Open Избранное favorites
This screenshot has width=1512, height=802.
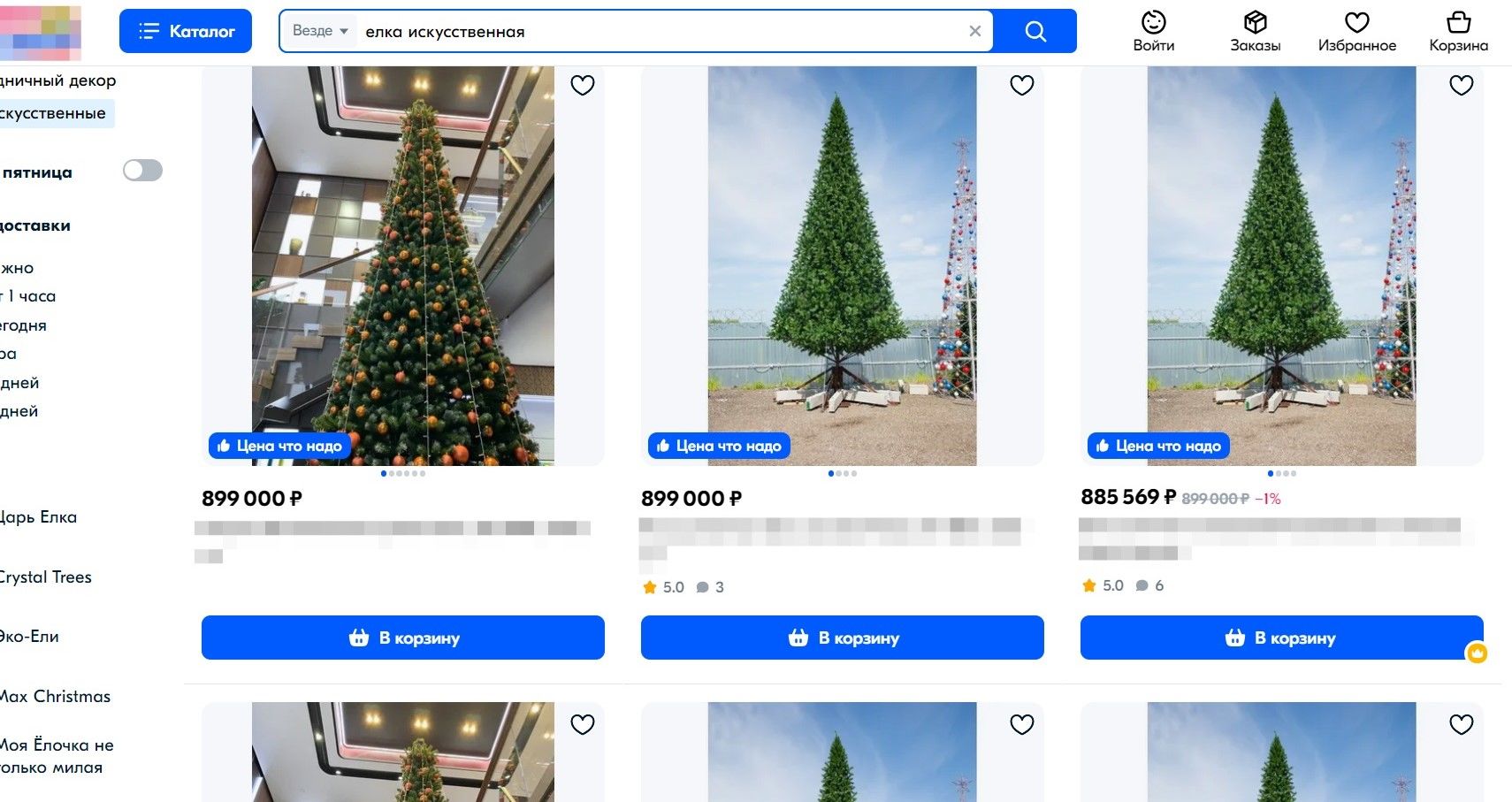coord(1356,32)
